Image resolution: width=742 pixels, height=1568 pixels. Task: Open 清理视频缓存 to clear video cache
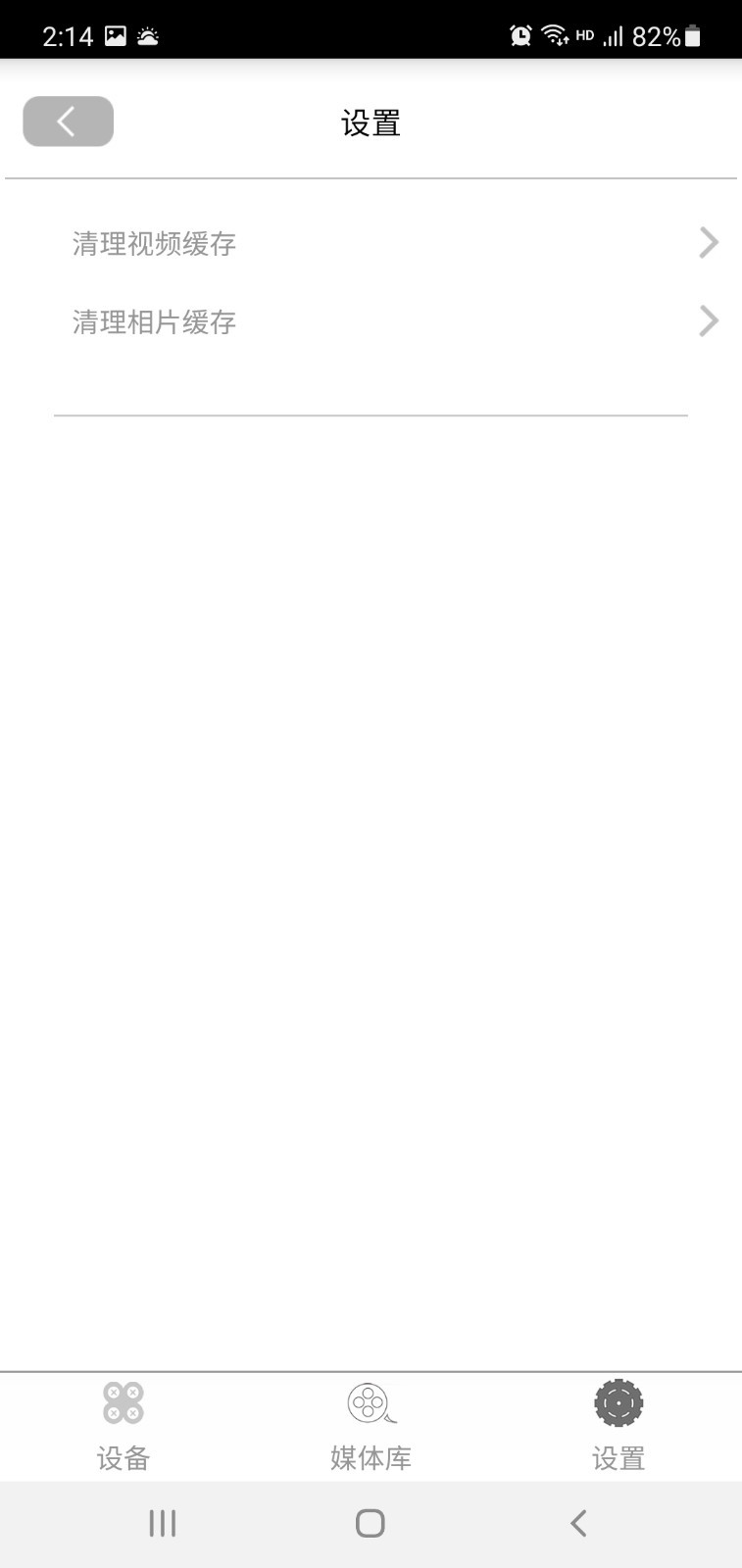tap(371, 243)
